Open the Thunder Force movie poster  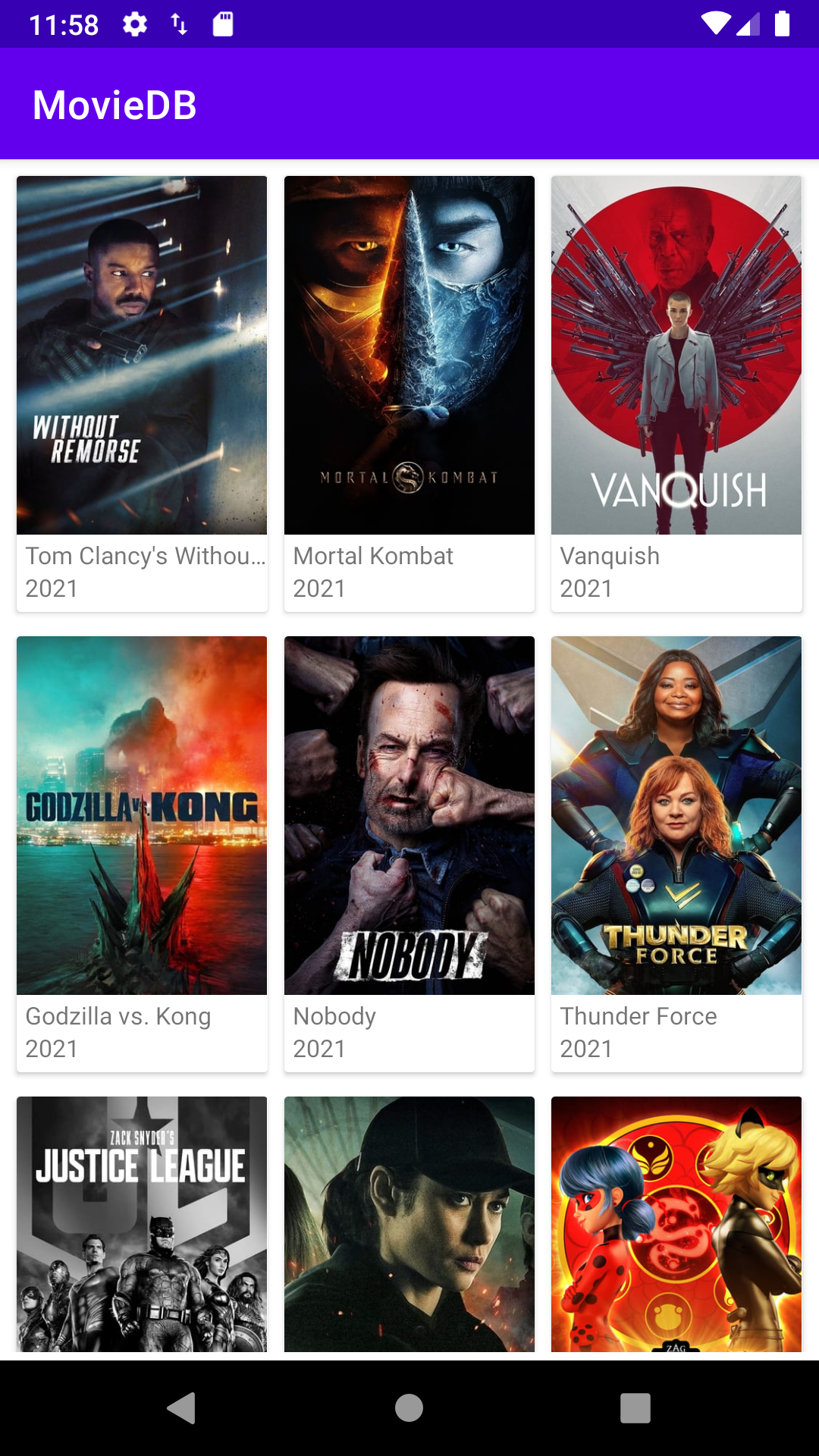click(x=676, y=814)
